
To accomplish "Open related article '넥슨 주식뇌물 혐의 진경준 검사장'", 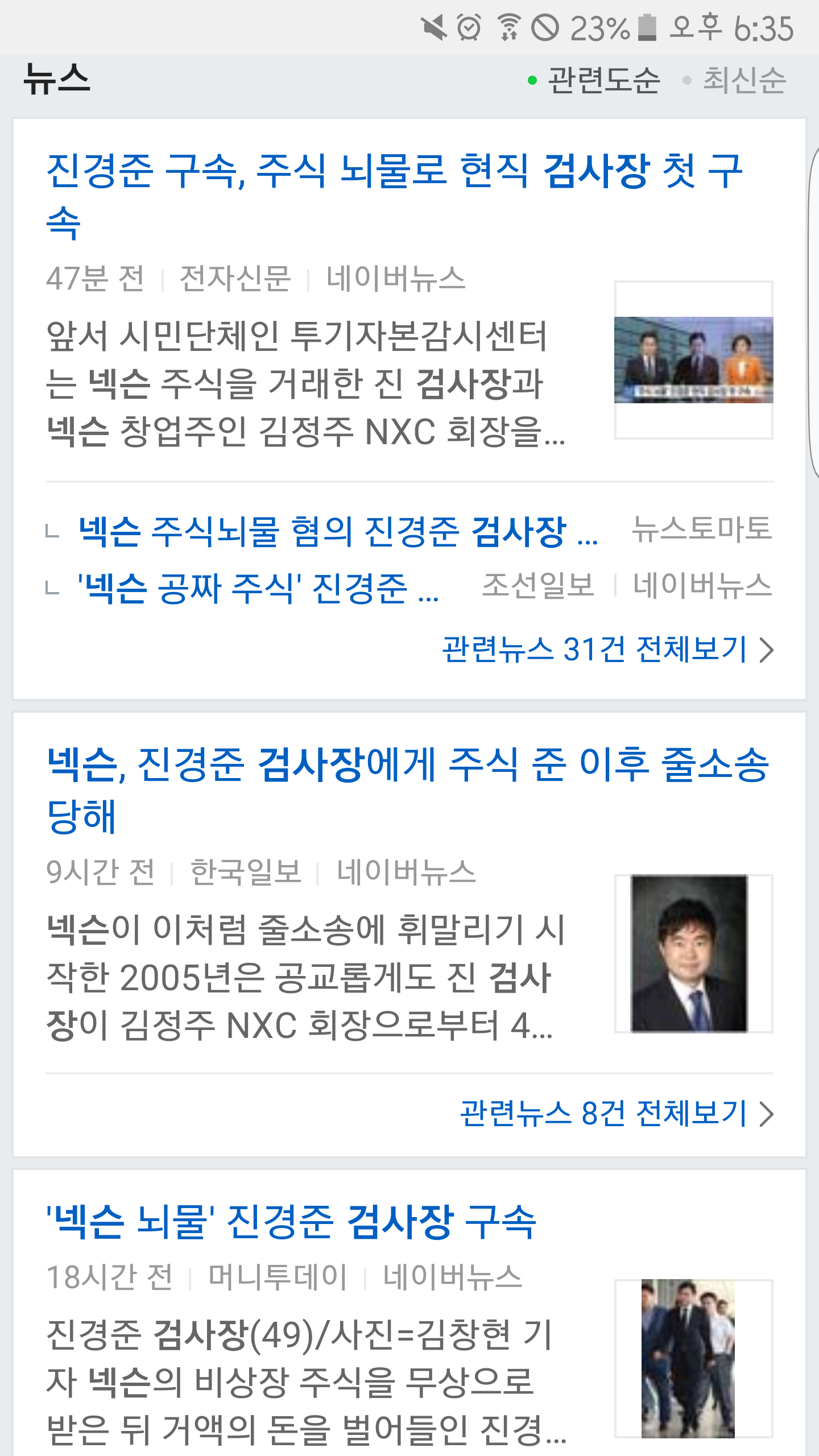I will 338,532.
